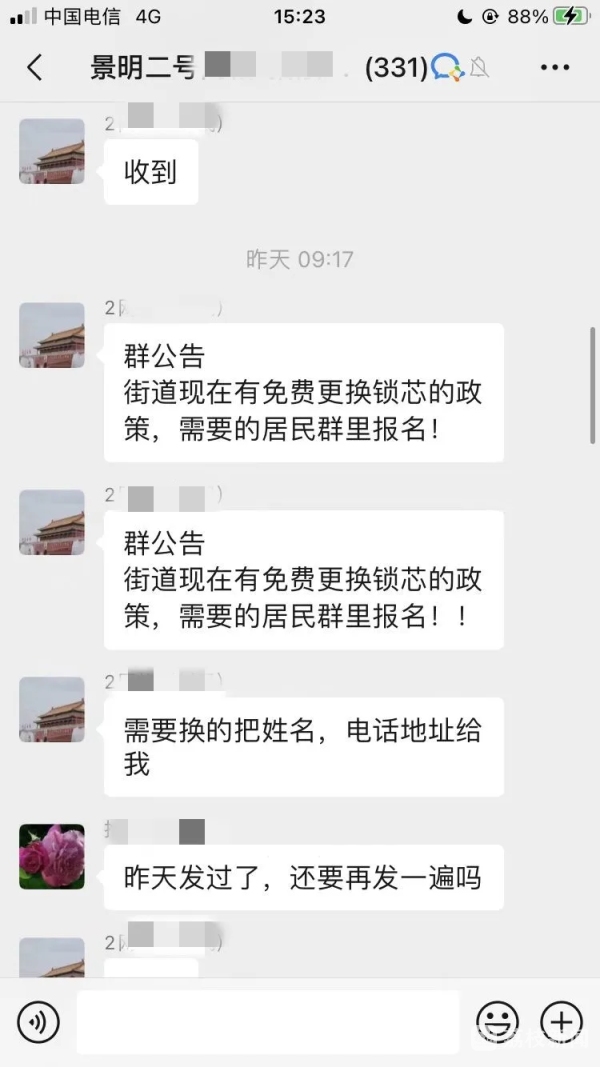This screenshot has width=600, height=1067.
Task: Open avatar of the "收到" message sender
Action: tap(52, 151)
